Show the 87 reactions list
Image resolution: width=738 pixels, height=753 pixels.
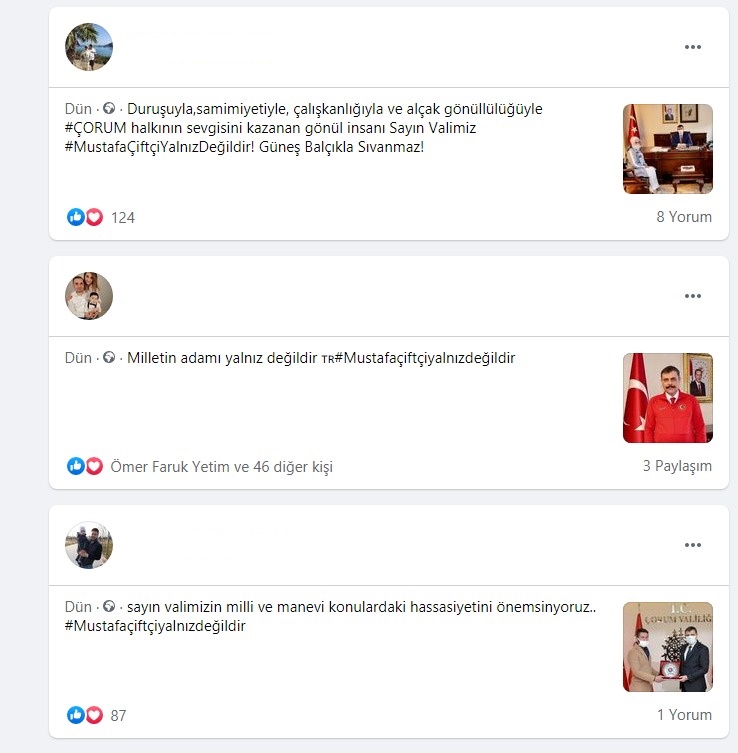[x=118, y=716]
